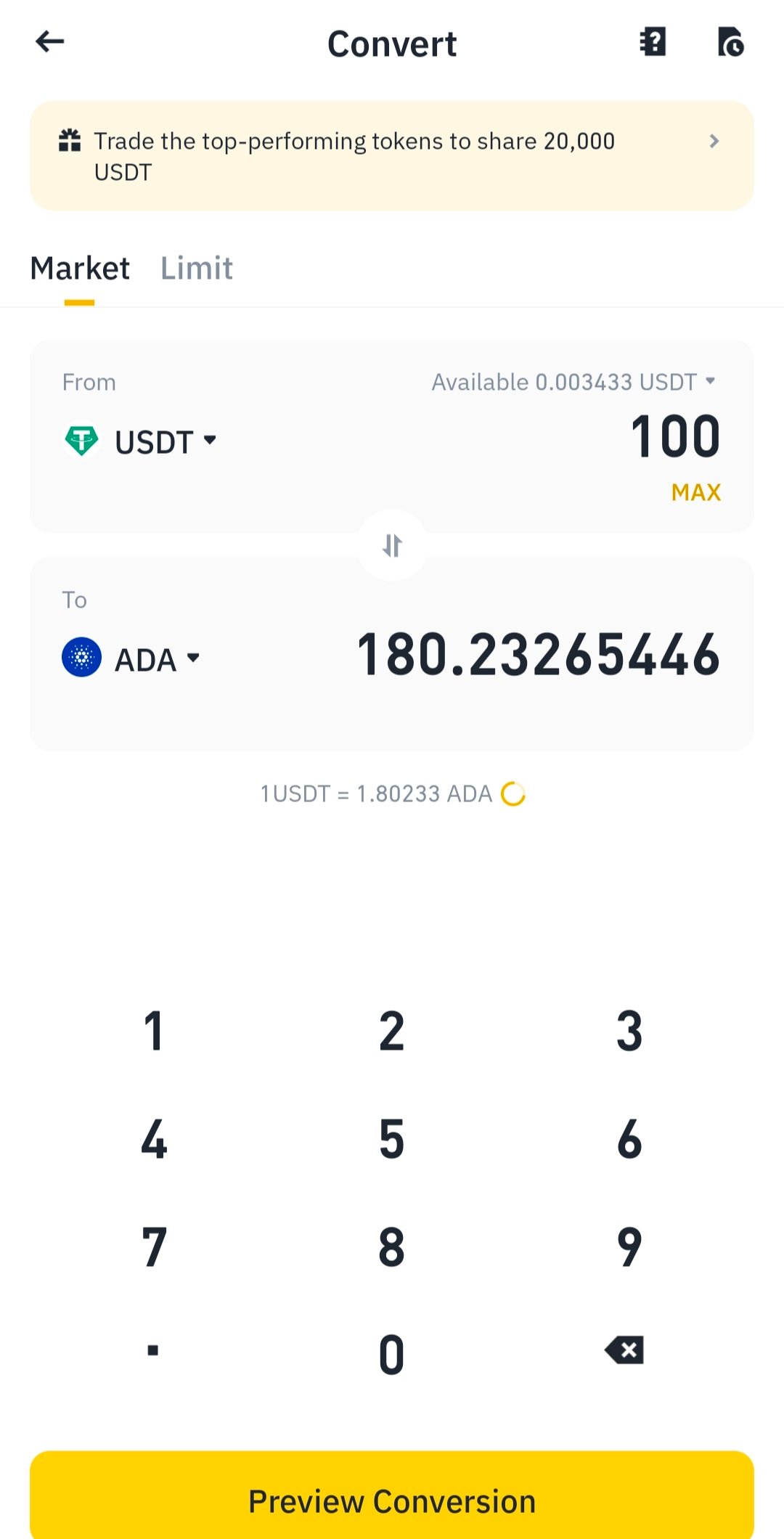784x1539 pixels.
Task: Go back using the arrow icon
Action: coord(50,41)
